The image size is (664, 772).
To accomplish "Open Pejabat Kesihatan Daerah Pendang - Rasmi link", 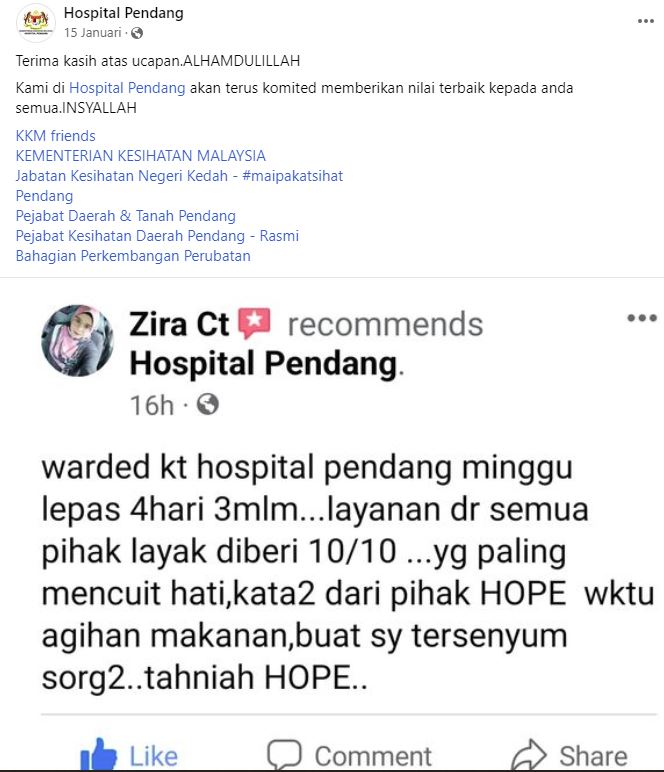I will point(157,236).
